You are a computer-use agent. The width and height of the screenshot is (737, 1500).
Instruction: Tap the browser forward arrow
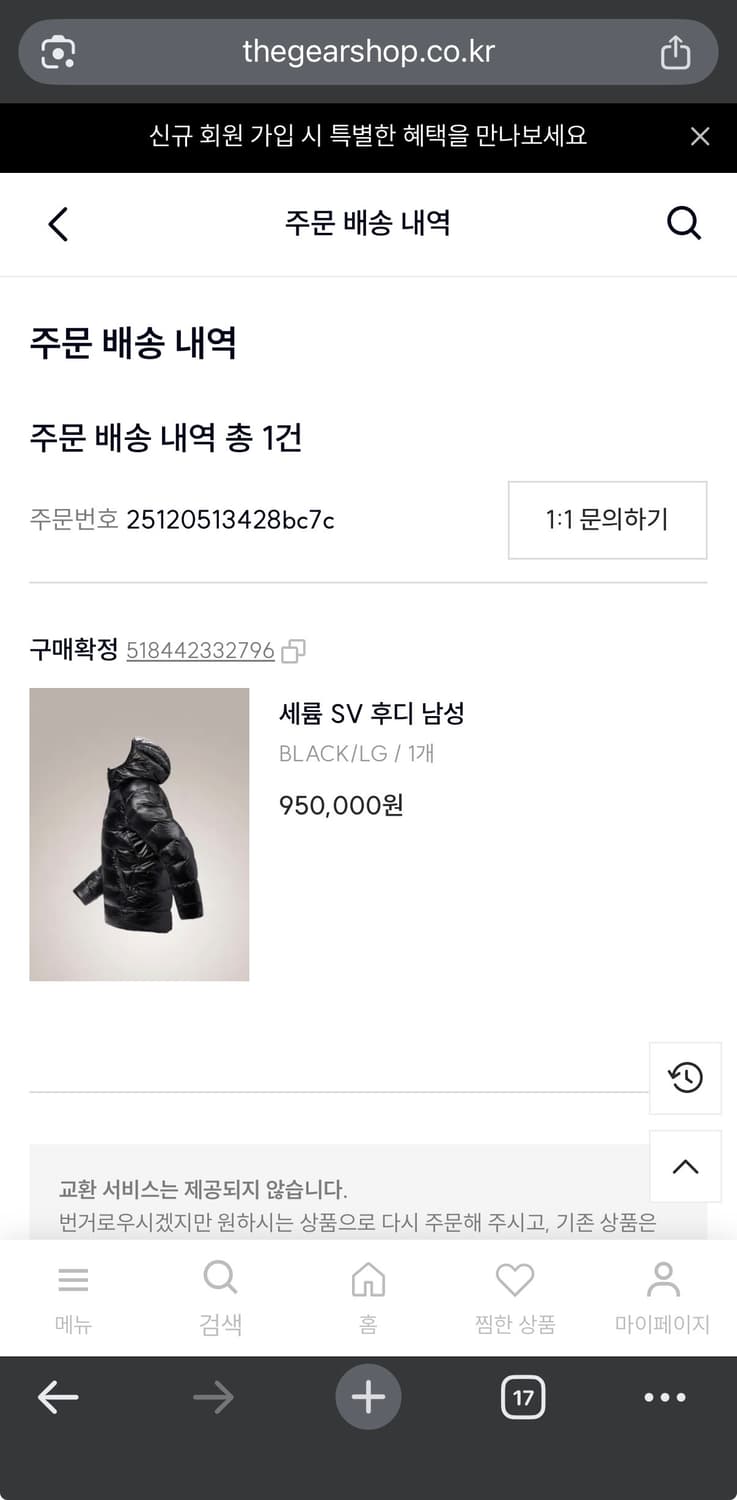click(x=212, y=1397)
